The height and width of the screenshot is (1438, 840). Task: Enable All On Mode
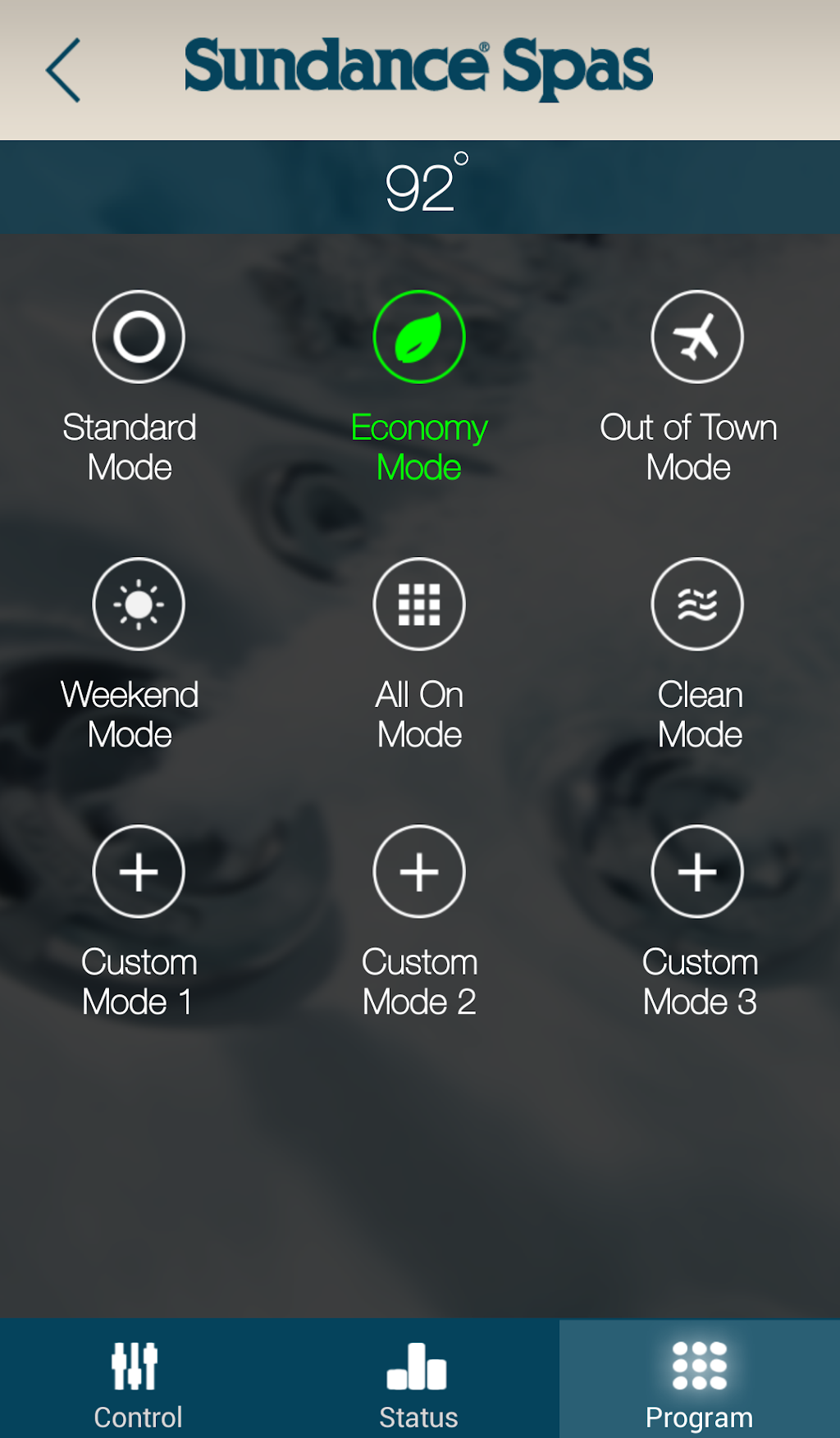(x=419, y=605)
